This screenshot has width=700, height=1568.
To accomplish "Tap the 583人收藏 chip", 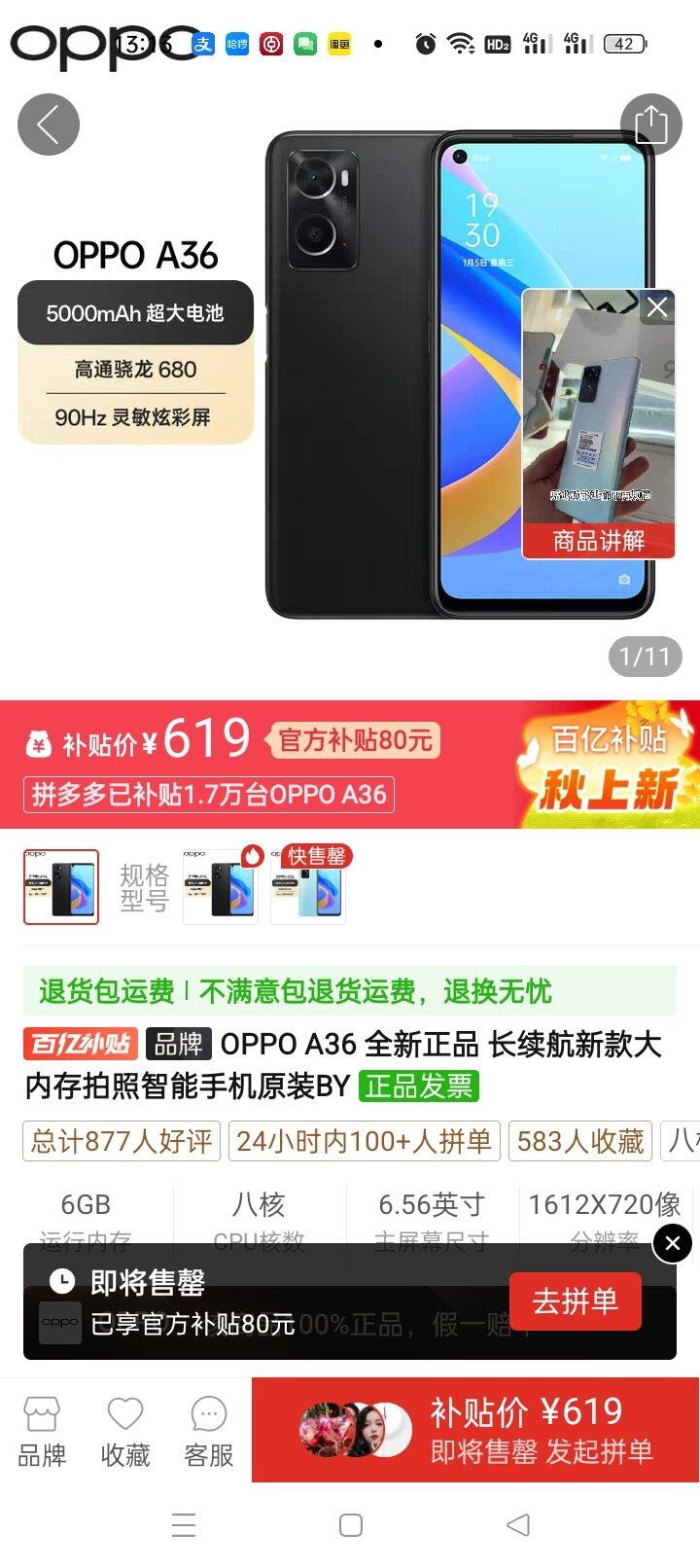I will pos(580,1141).
